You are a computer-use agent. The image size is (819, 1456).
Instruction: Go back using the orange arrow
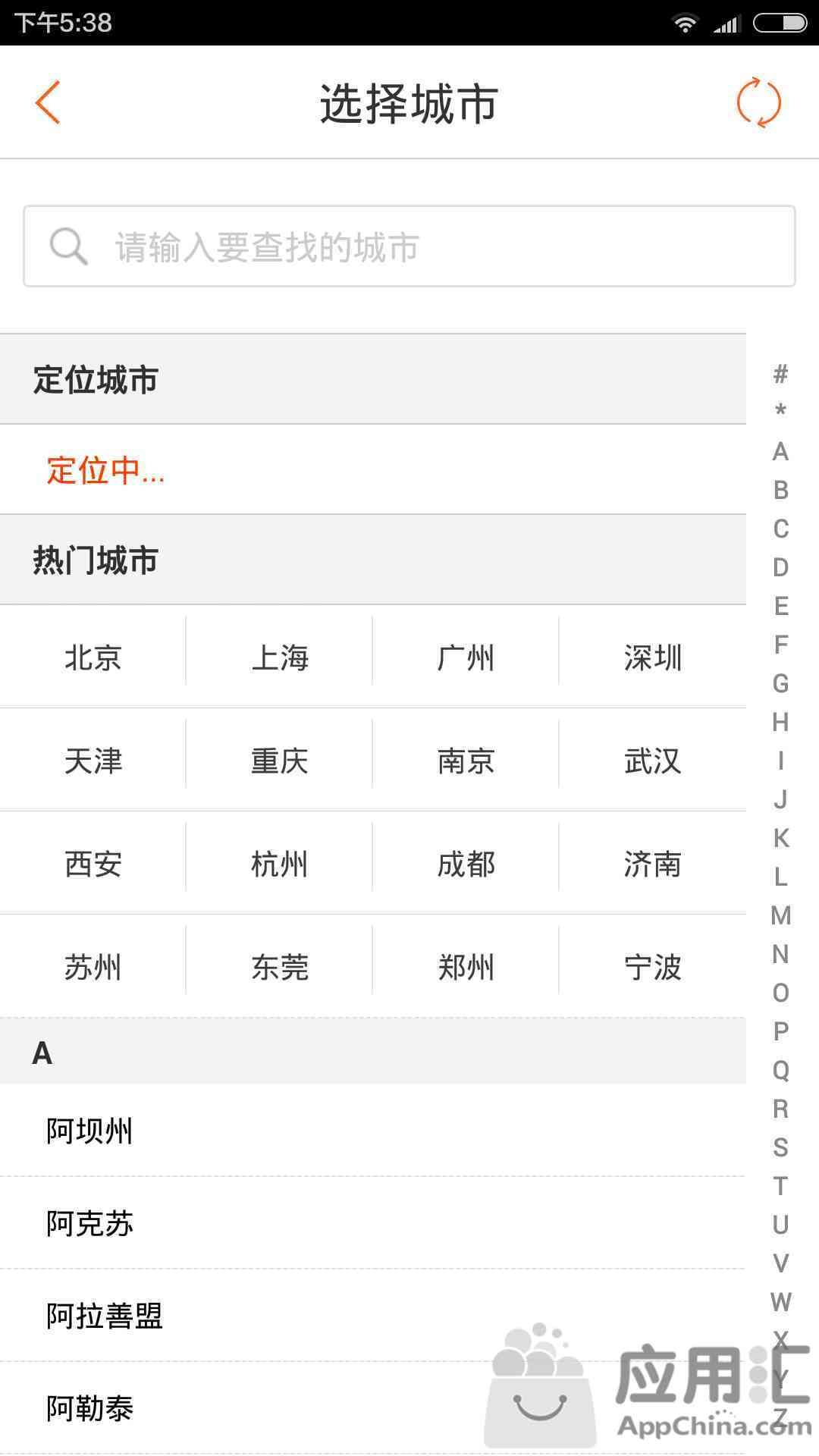47,102
